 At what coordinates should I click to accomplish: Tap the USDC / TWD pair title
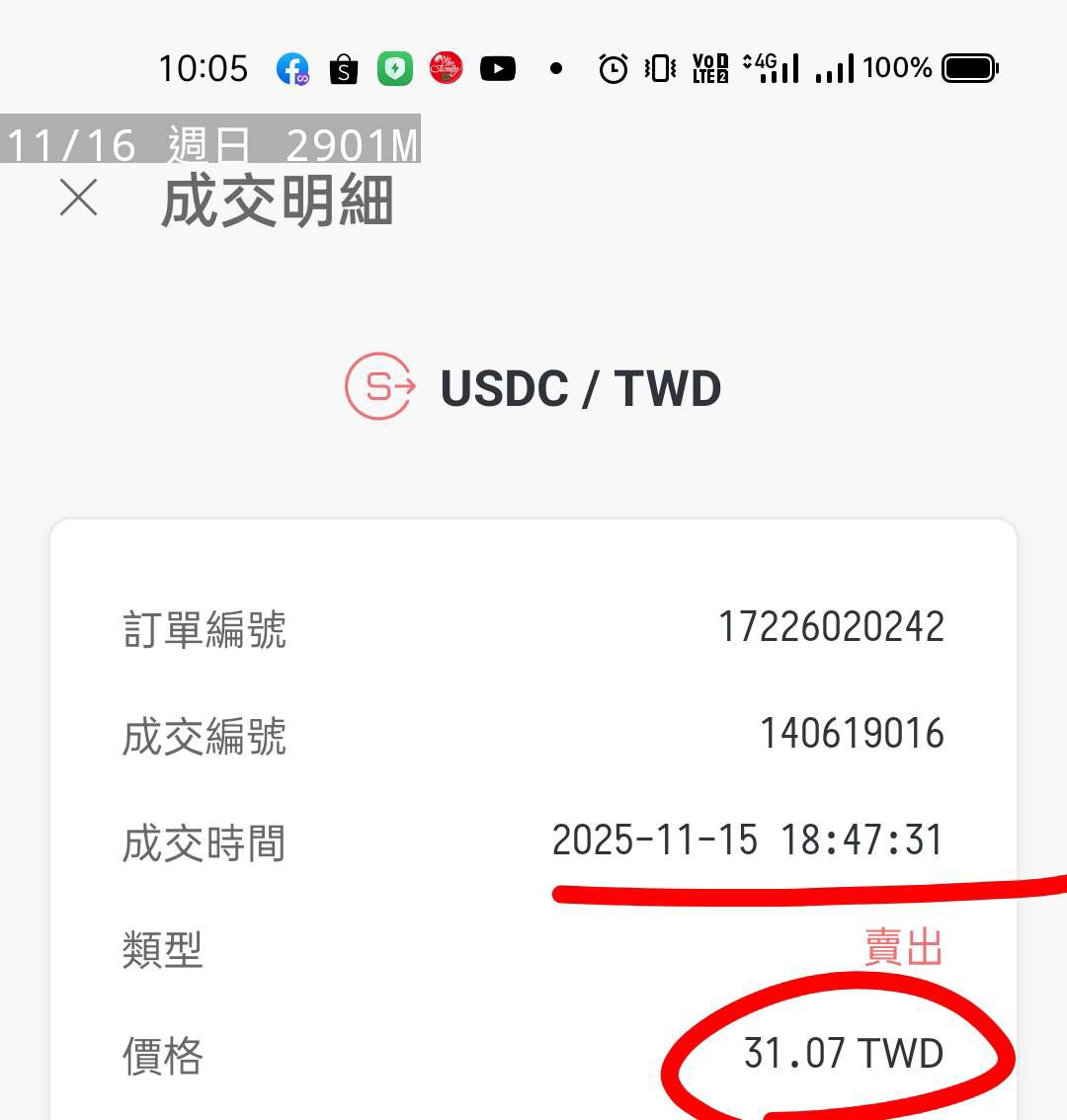(580, 387)
